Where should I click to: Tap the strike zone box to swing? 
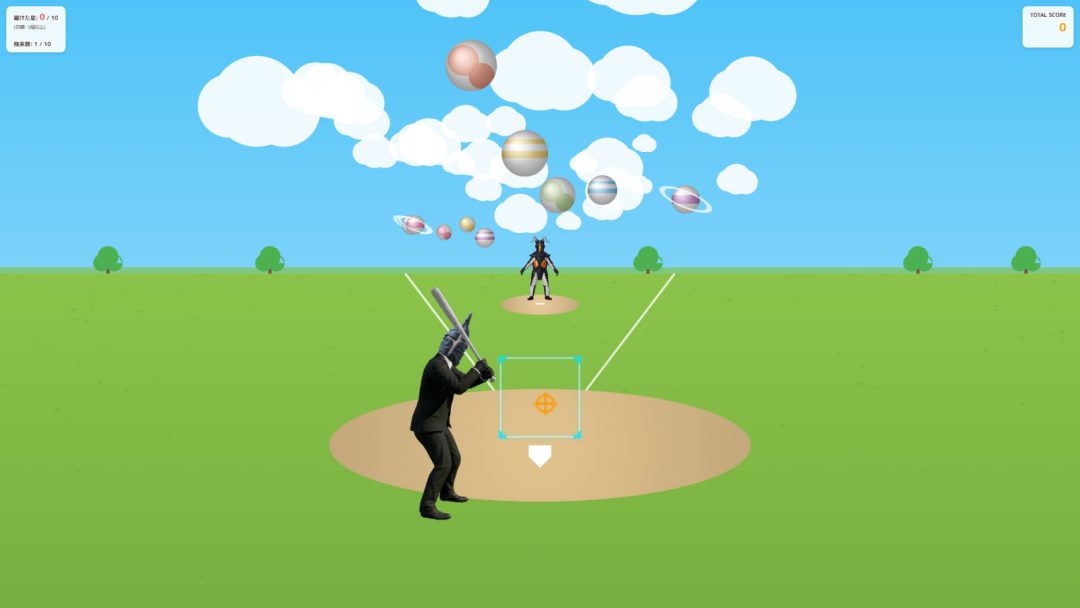pos(540,397)
